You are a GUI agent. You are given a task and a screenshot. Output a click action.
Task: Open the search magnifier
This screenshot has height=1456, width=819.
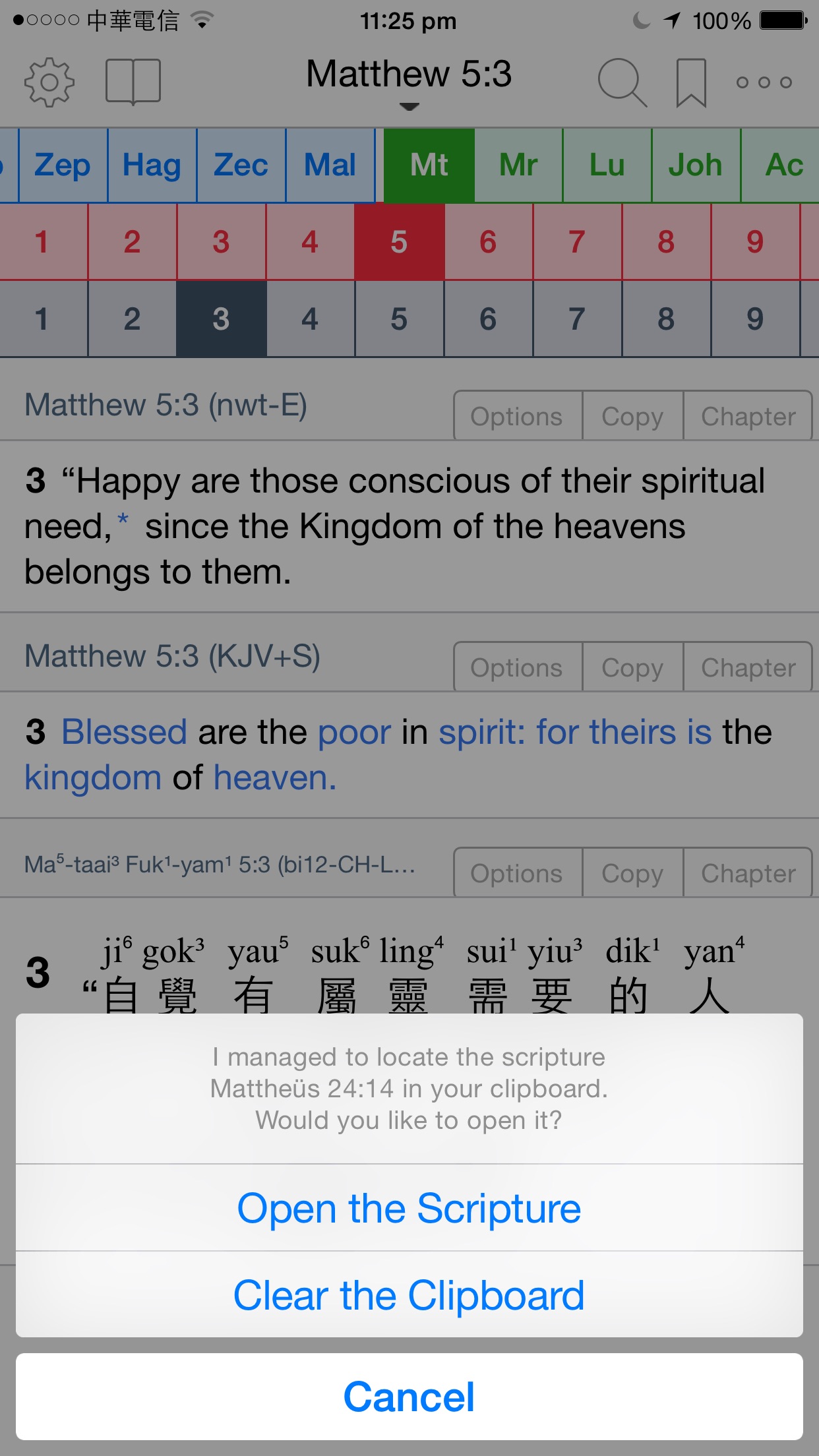(x=621, y=82)
